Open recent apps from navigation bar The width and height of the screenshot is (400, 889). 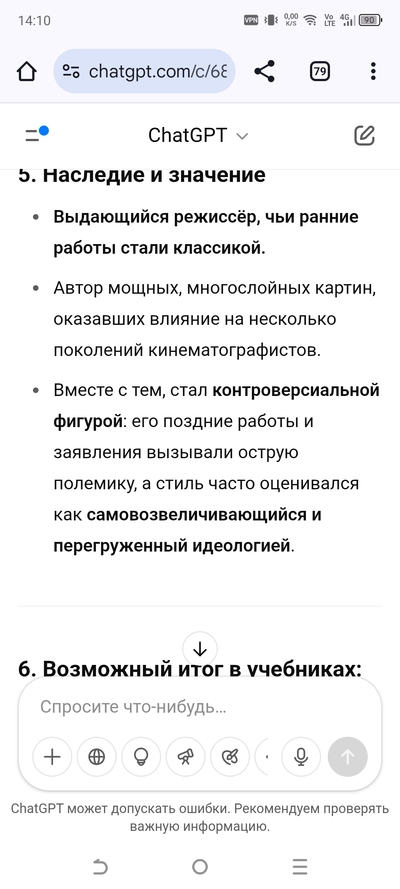tap(300, 866)
